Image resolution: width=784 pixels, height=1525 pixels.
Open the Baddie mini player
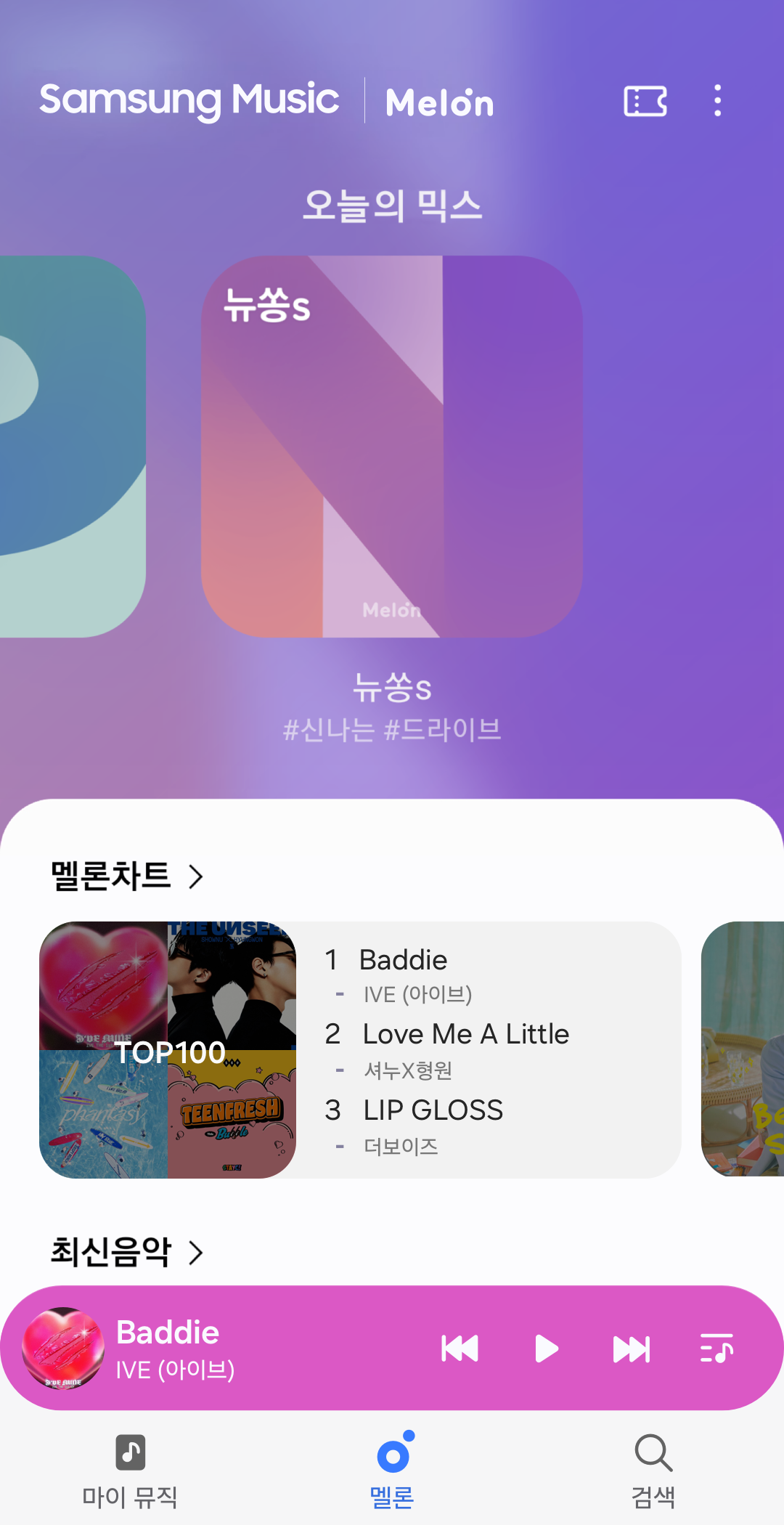click(218, 1349)
